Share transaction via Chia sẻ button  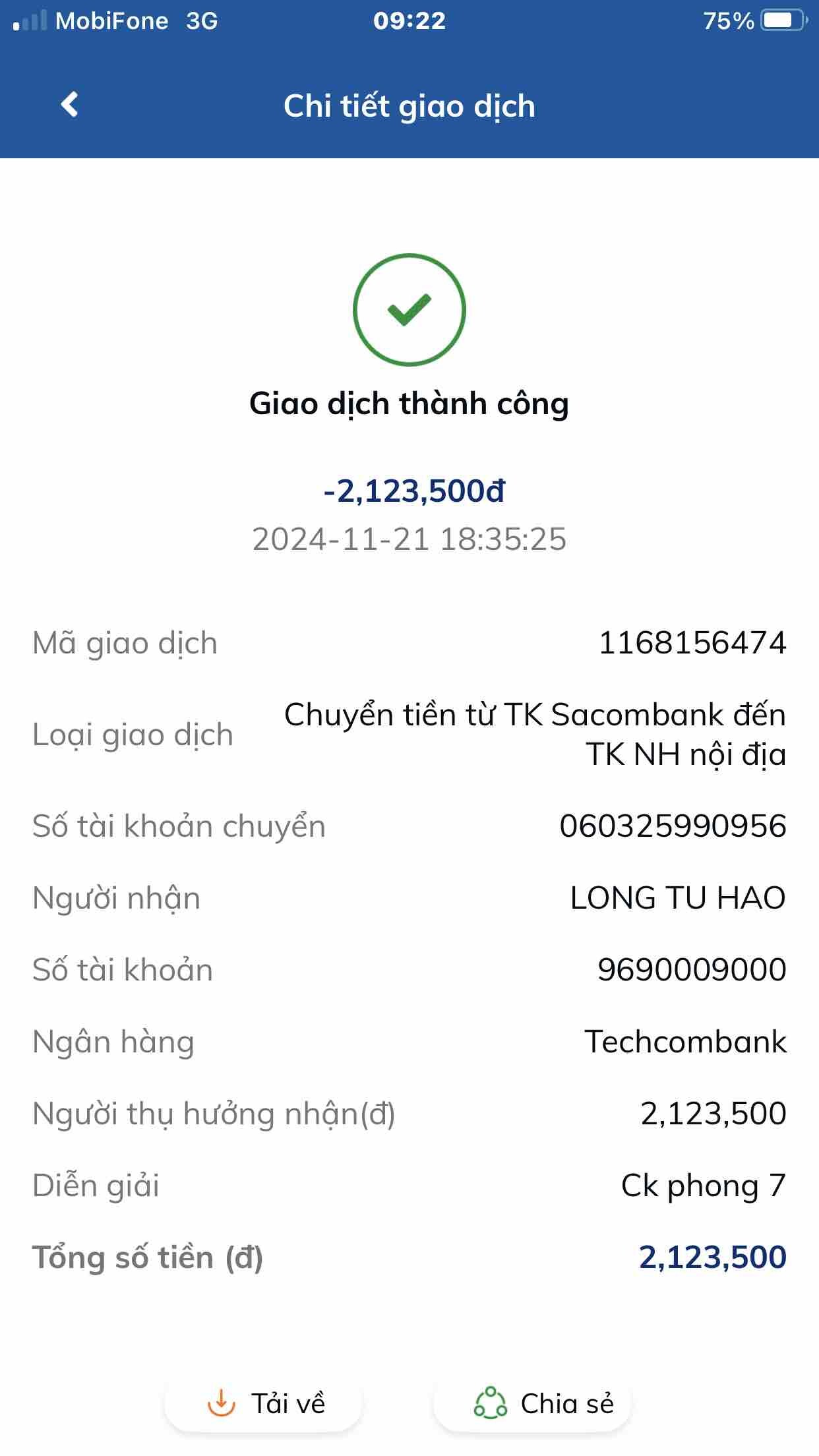coord(533,1403)
